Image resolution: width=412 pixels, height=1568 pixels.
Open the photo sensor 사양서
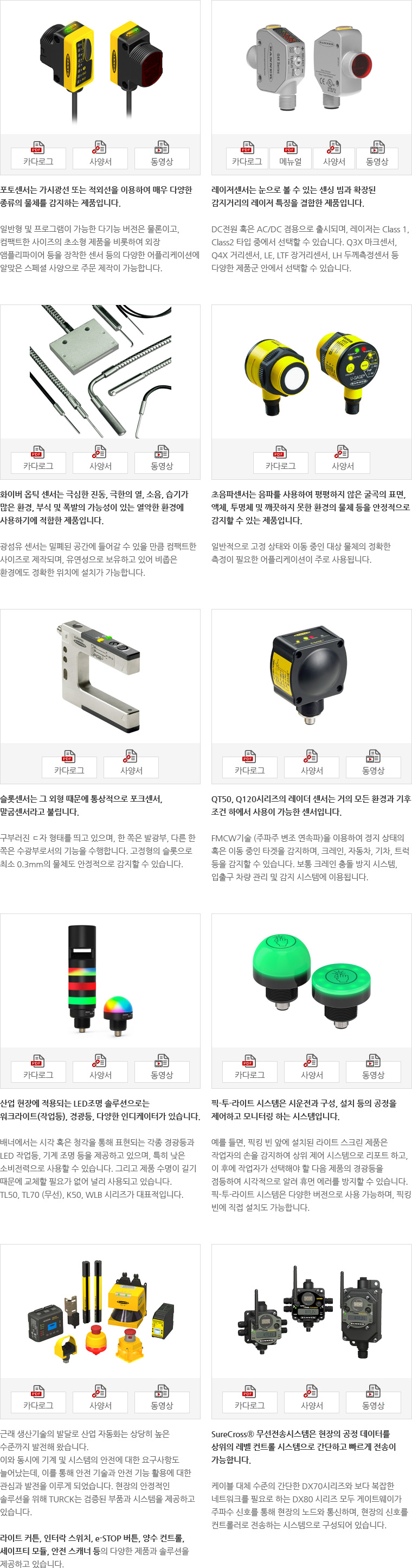pos(100,157)
